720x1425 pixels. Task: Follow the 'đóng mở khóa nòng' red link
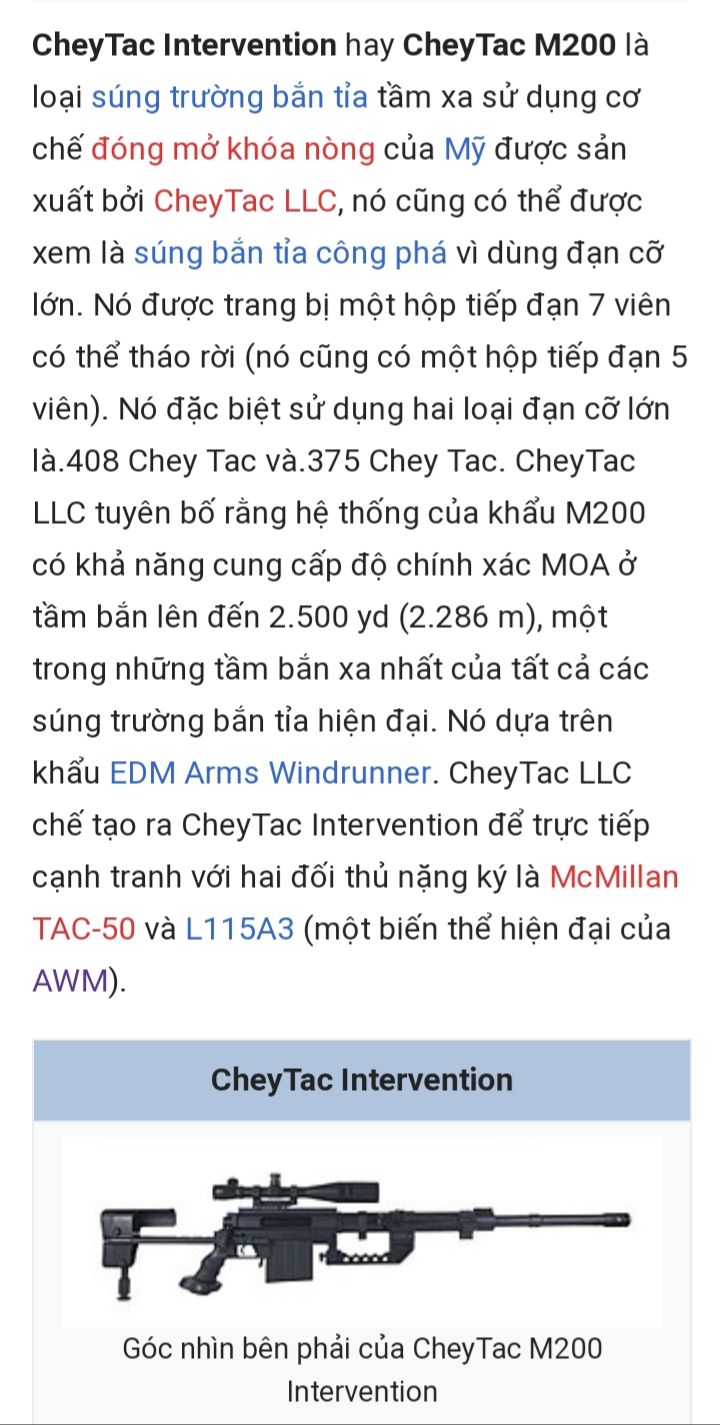pos(233,149)
